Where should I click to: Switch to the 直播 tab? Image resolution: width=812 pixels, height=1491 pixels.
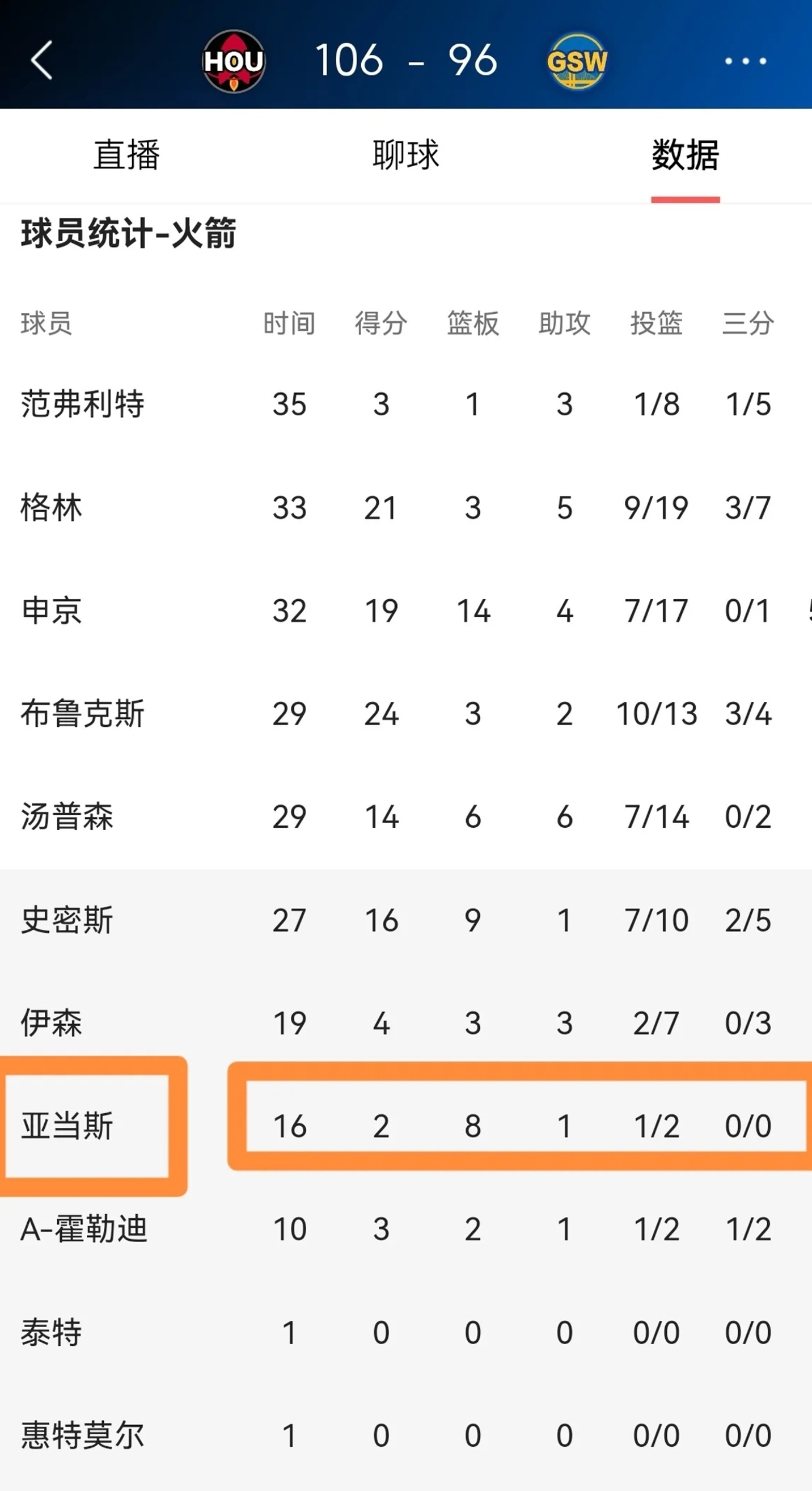point(126,155)
